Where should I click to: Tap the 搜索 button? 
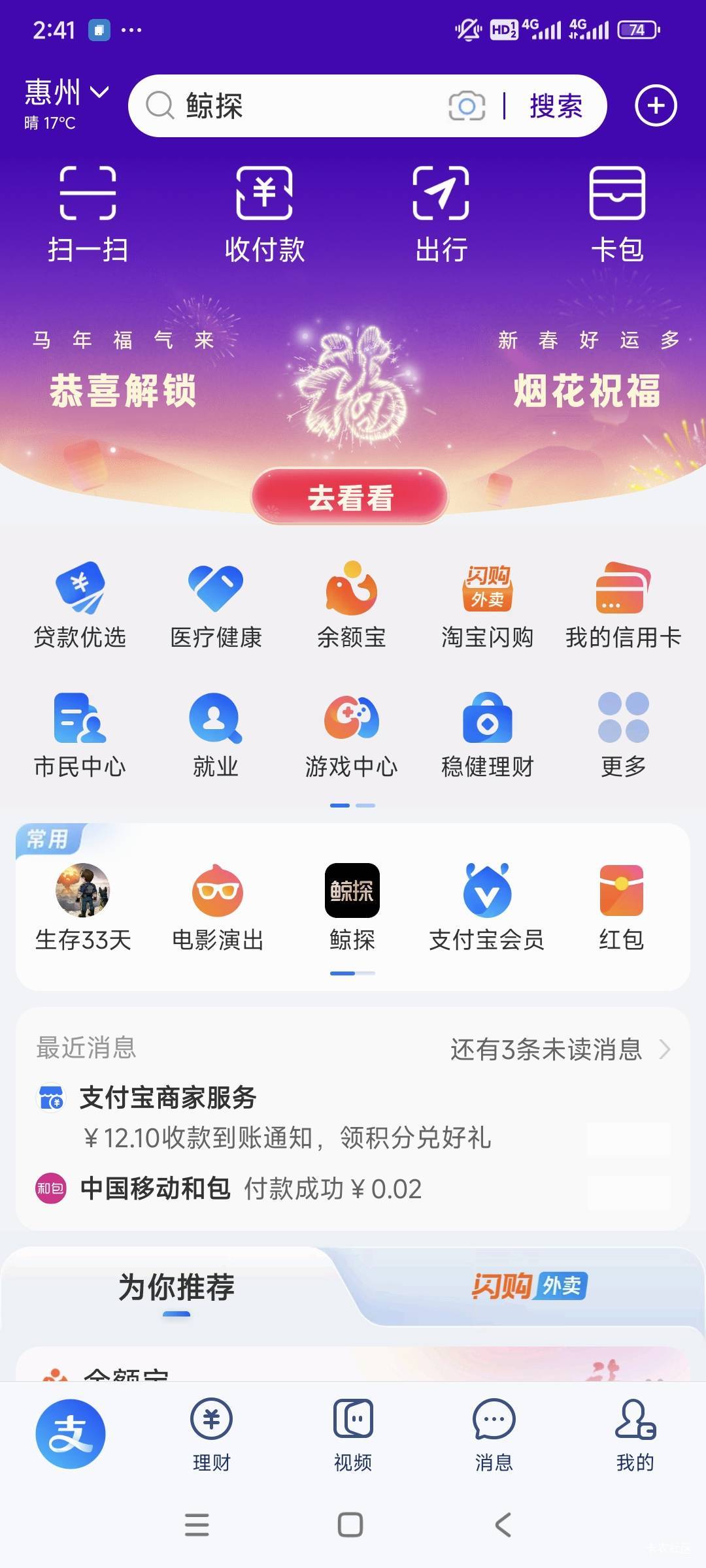click(x=556, y=106)
